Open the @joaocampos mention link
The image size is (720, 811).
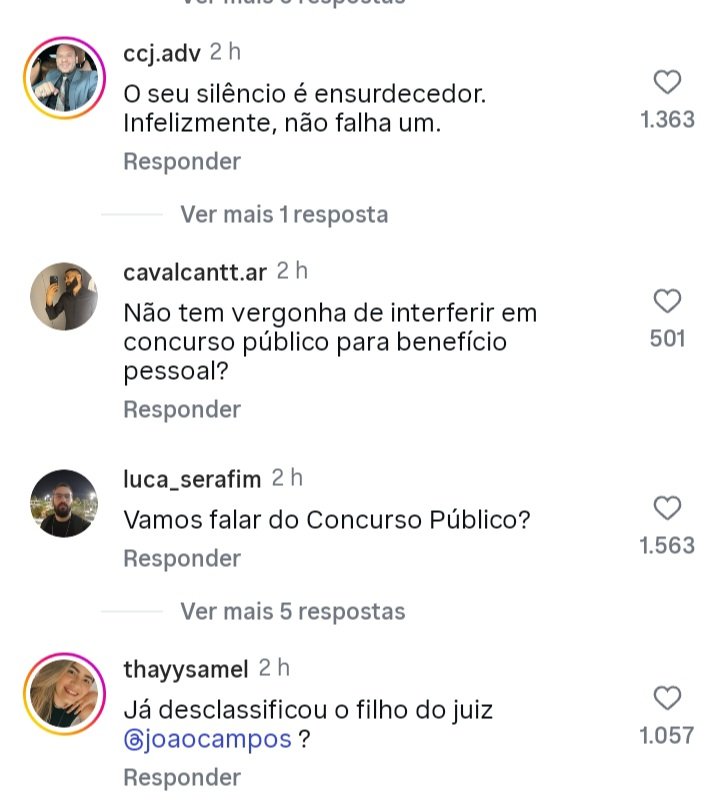coord(208,740)
